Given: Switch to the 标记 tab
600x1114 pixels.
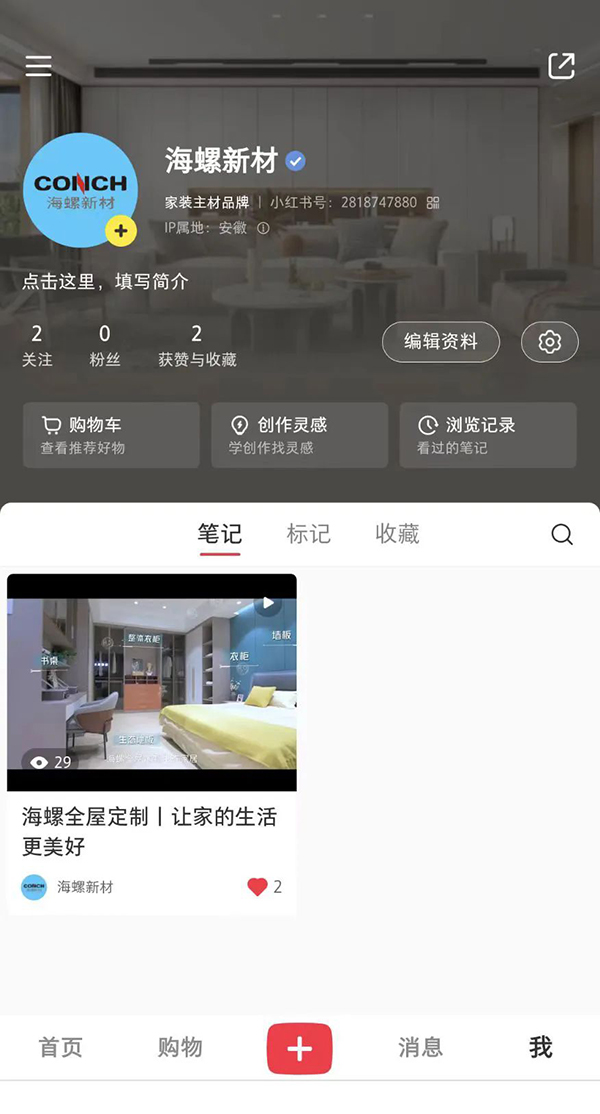Looking at the screenshot, I should [308, 534].
